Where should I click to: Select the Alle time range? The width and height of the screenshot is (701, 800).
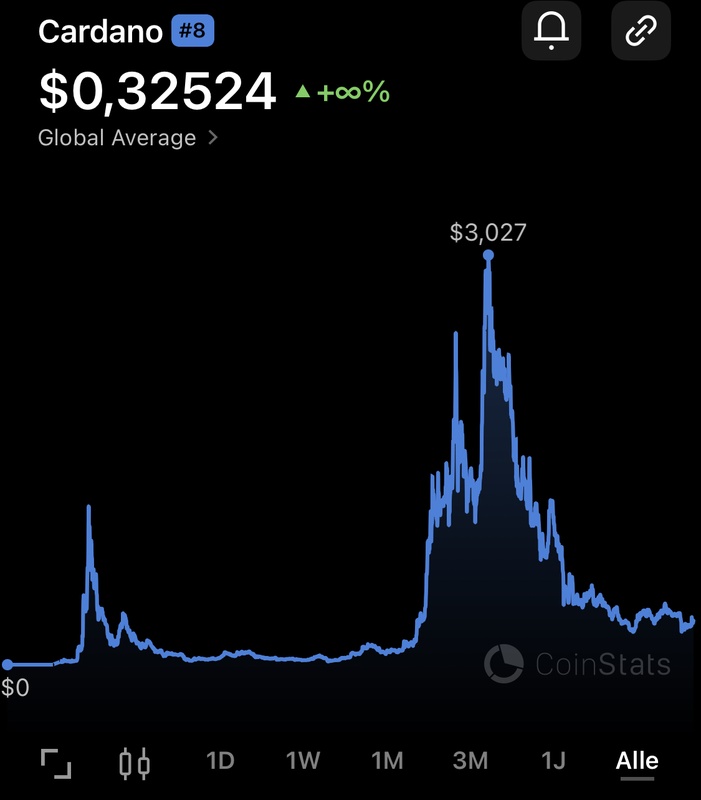pyautogui.click(x=637, y=761)
